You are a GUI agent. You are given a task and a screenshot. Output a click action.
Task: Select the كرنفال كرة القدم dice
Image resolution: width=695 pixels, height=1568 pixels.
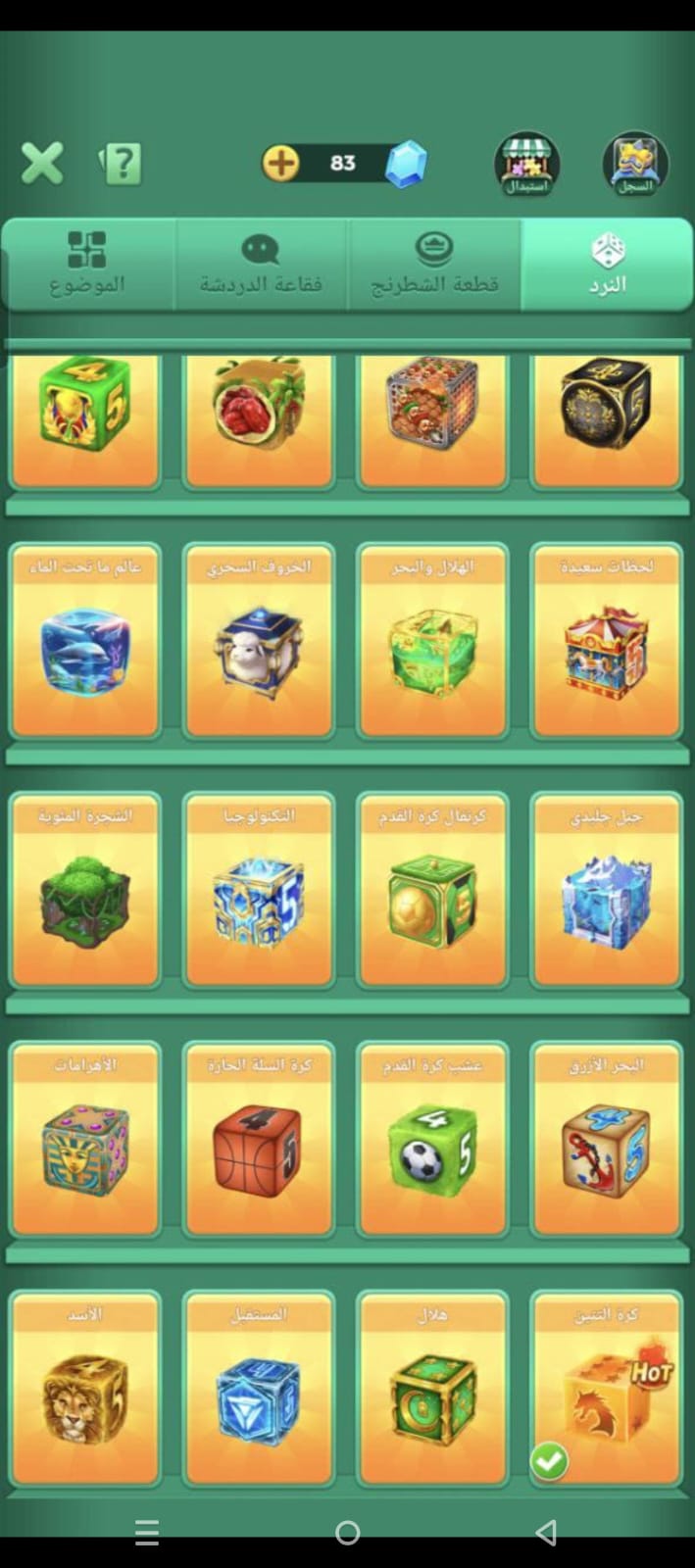click(x=432, y=892)
